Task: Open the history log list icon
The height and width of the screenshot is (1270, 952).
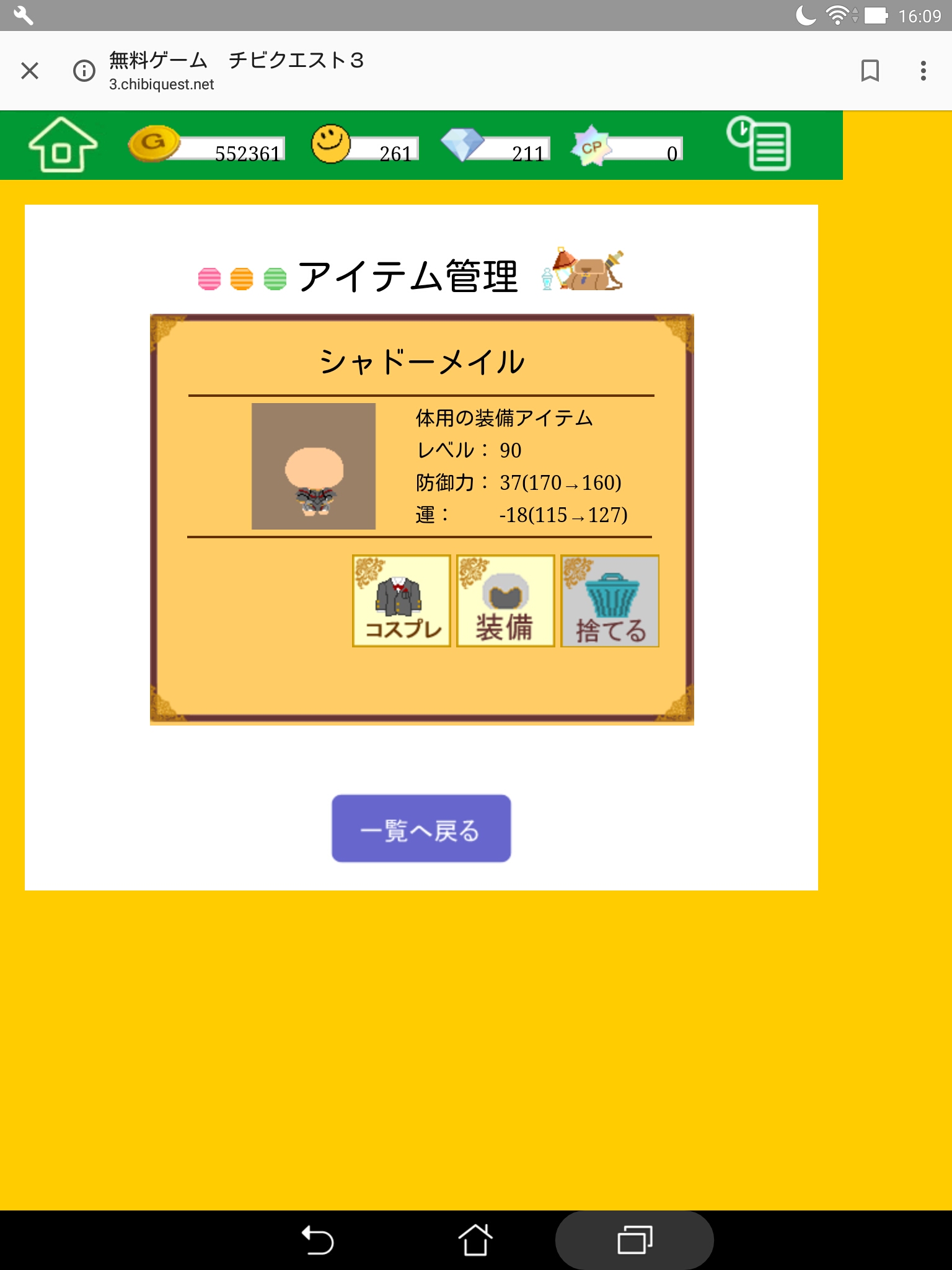Action: [759, 144]
